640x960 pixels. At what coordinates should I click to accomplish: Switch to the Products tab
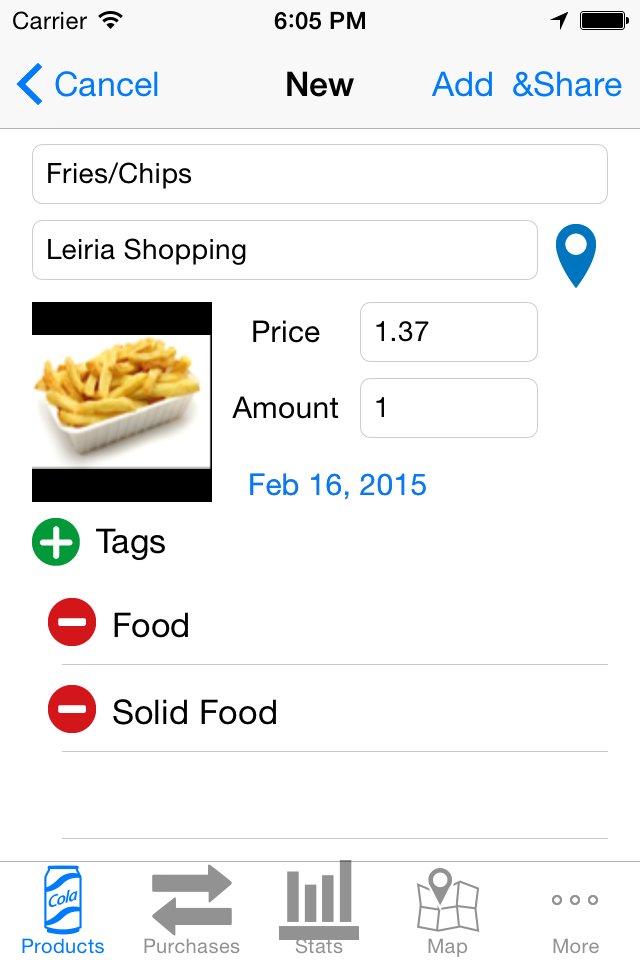click(63, 911)
